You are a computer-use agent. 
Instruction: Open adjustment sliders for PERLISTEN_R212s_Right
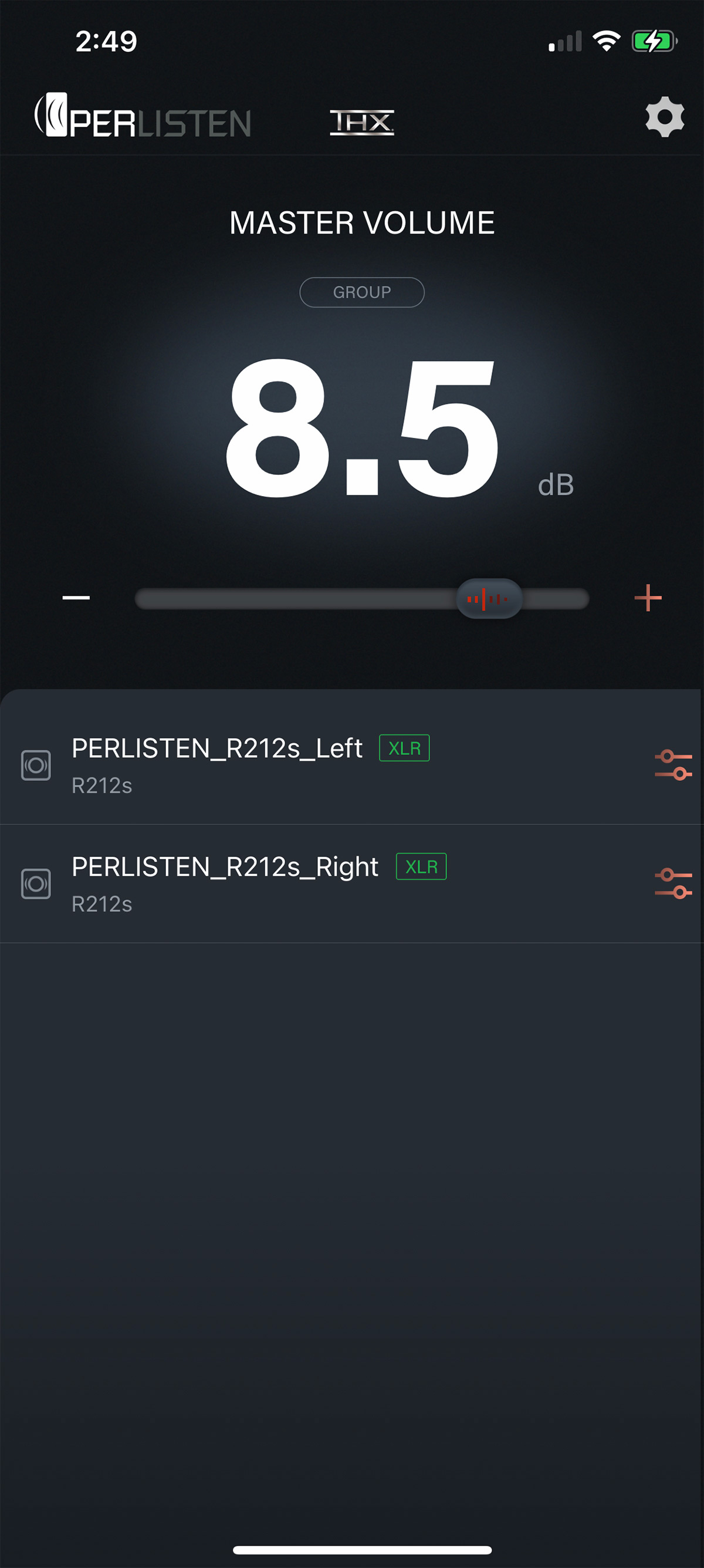pos(673,884)
